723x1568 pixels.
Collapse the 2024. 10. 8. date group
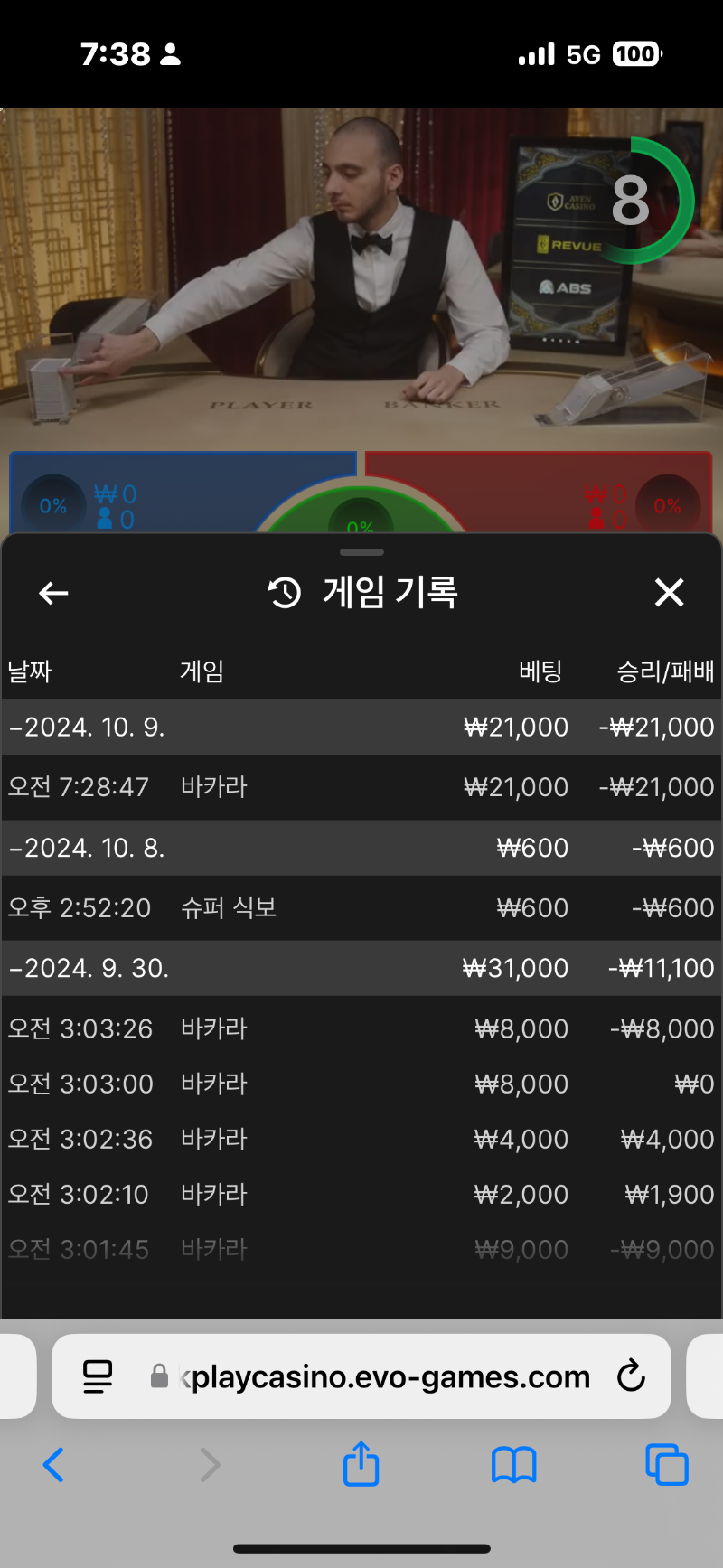pos(88,848)
